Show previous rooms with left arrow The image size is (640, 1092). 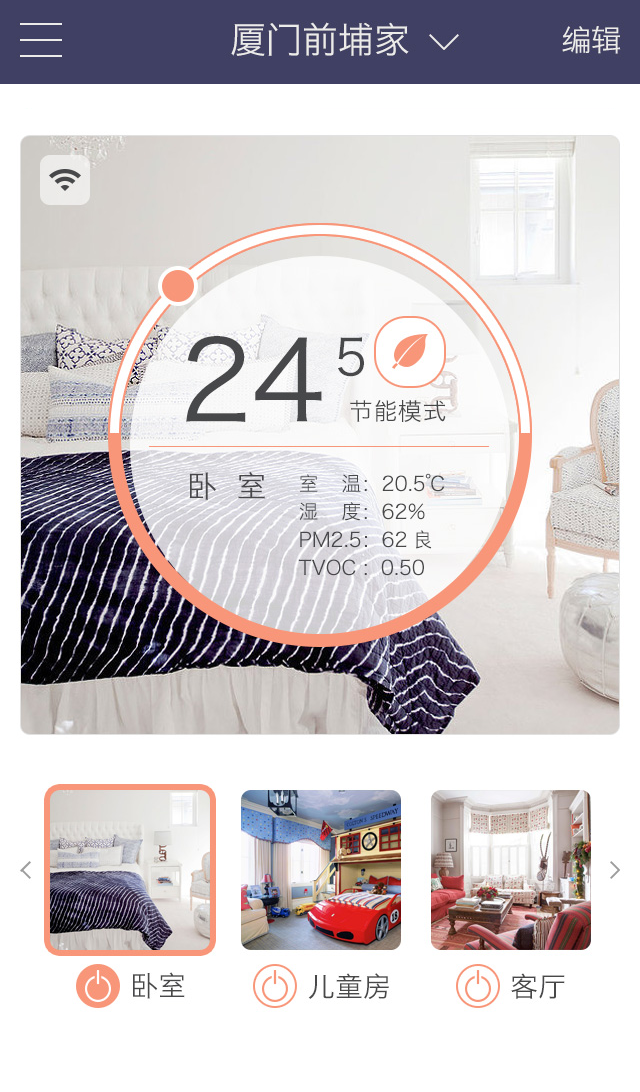26,870
